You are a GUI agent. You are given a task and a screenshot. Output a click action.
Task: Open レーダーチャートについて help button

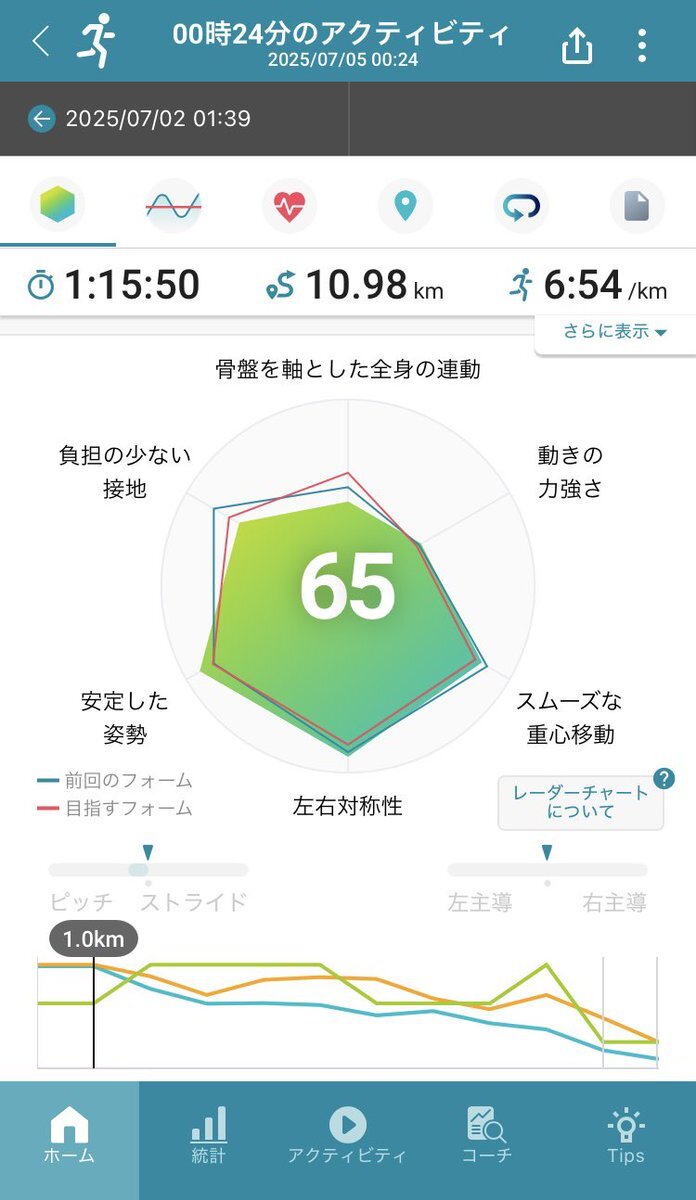581,802
